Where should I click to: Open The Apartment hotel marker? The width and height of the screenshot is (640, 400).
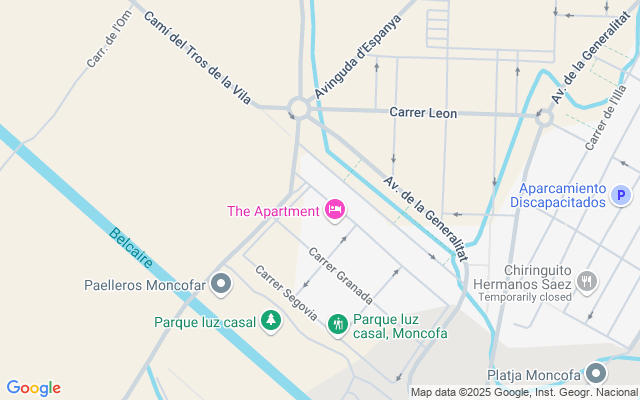tap(335, 210)
